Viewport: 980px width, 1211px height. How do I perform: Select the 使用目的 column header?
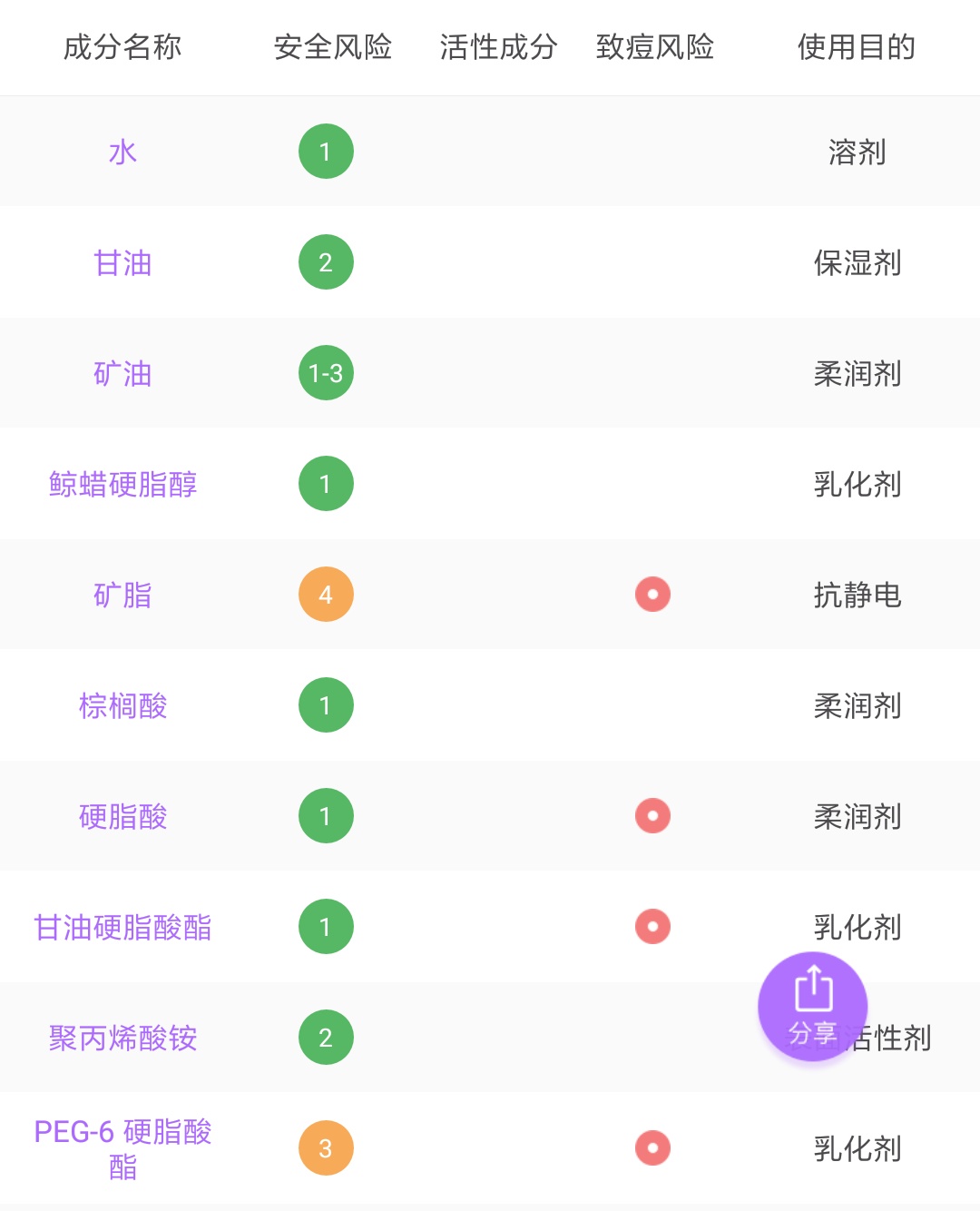[x=857, y=48]
